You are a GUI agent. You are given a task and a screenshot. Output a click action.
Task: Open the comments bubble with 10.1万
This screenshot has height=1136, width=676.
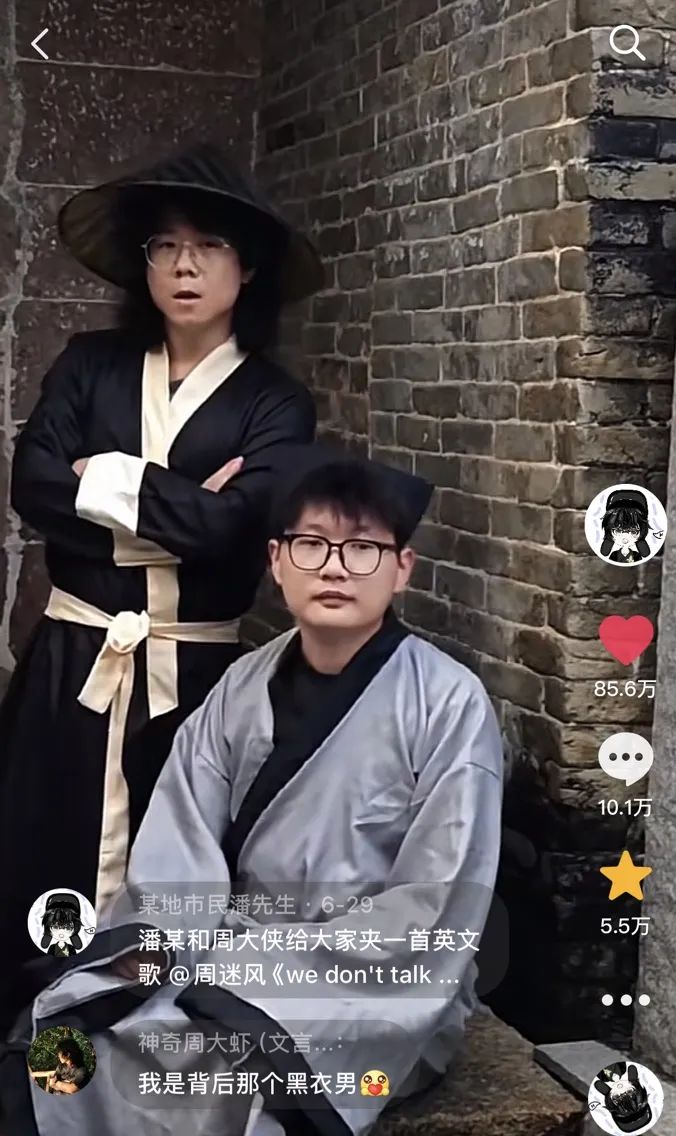click(626, 760)
